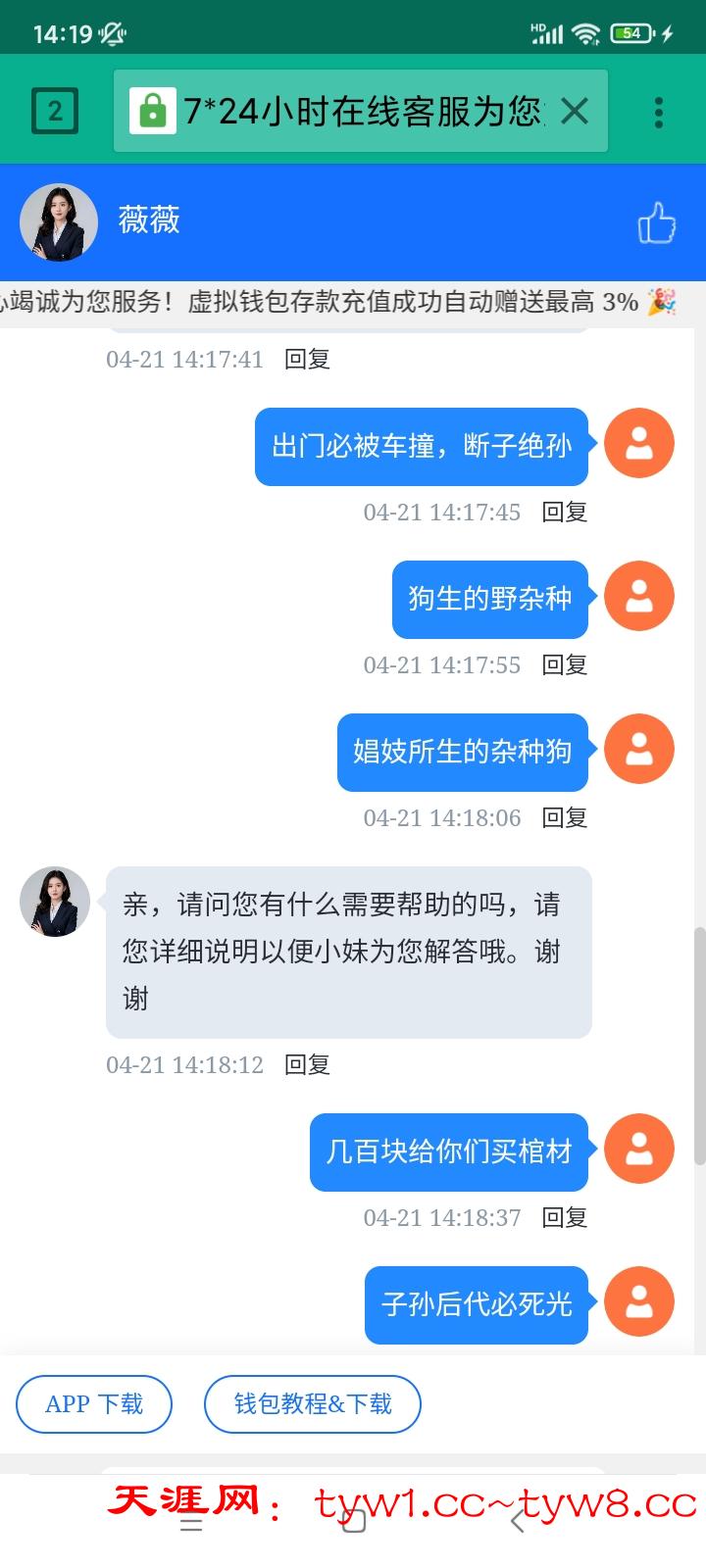
Task: Open the bottom hamburger menu control
Action: tap(192, 1524)
